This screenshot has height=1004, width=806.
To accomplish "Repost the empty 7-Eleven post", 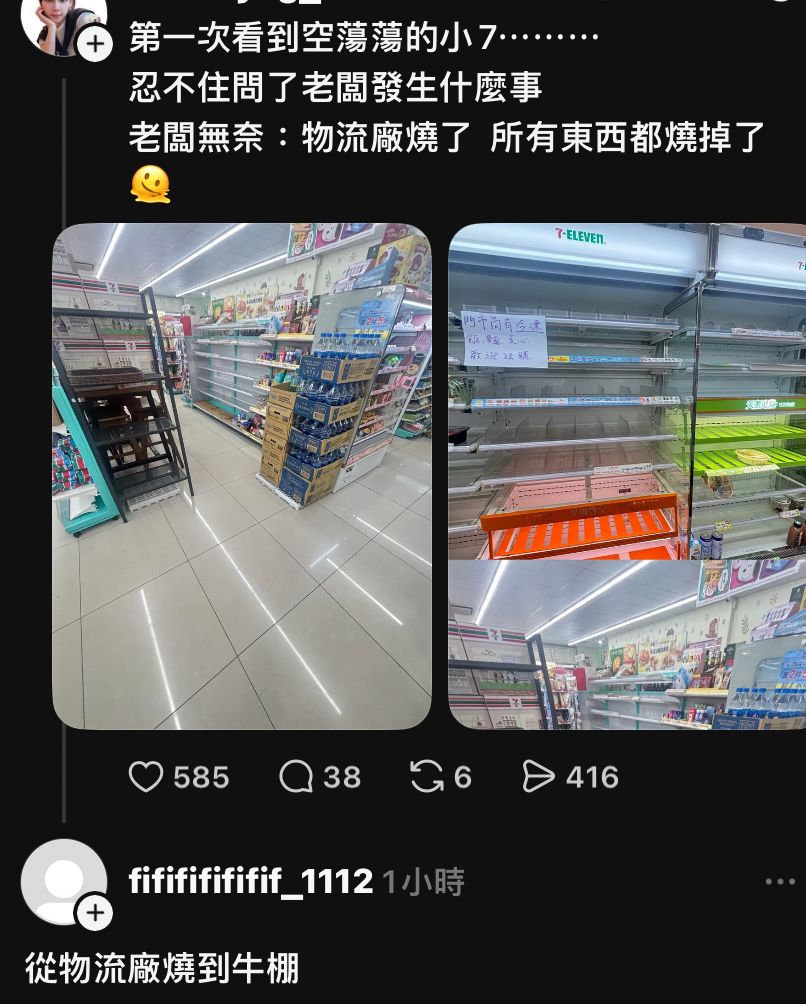I will pyautogui.click(x=427, y=777).
